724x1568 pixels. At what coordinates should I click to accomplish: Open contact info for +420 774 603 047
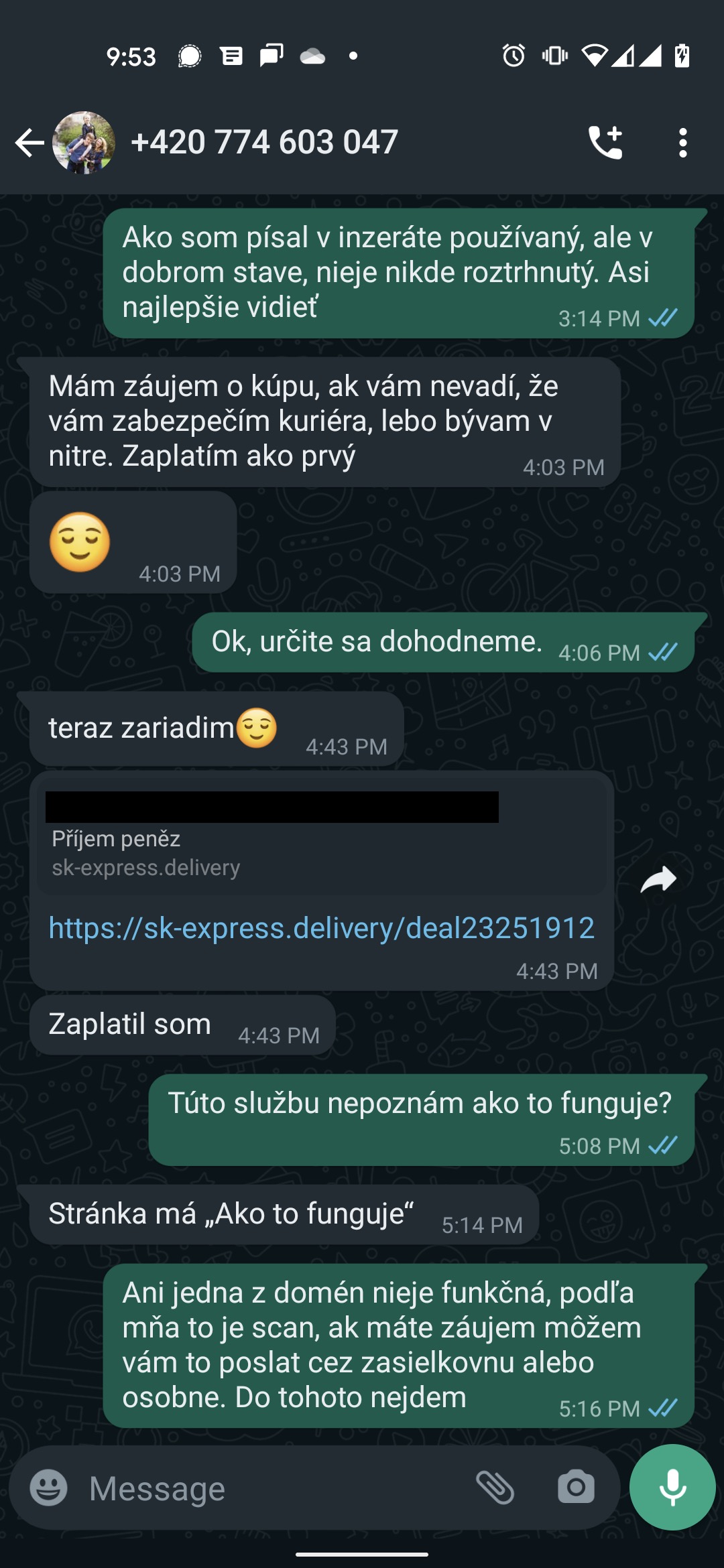[x=265, y=142]
